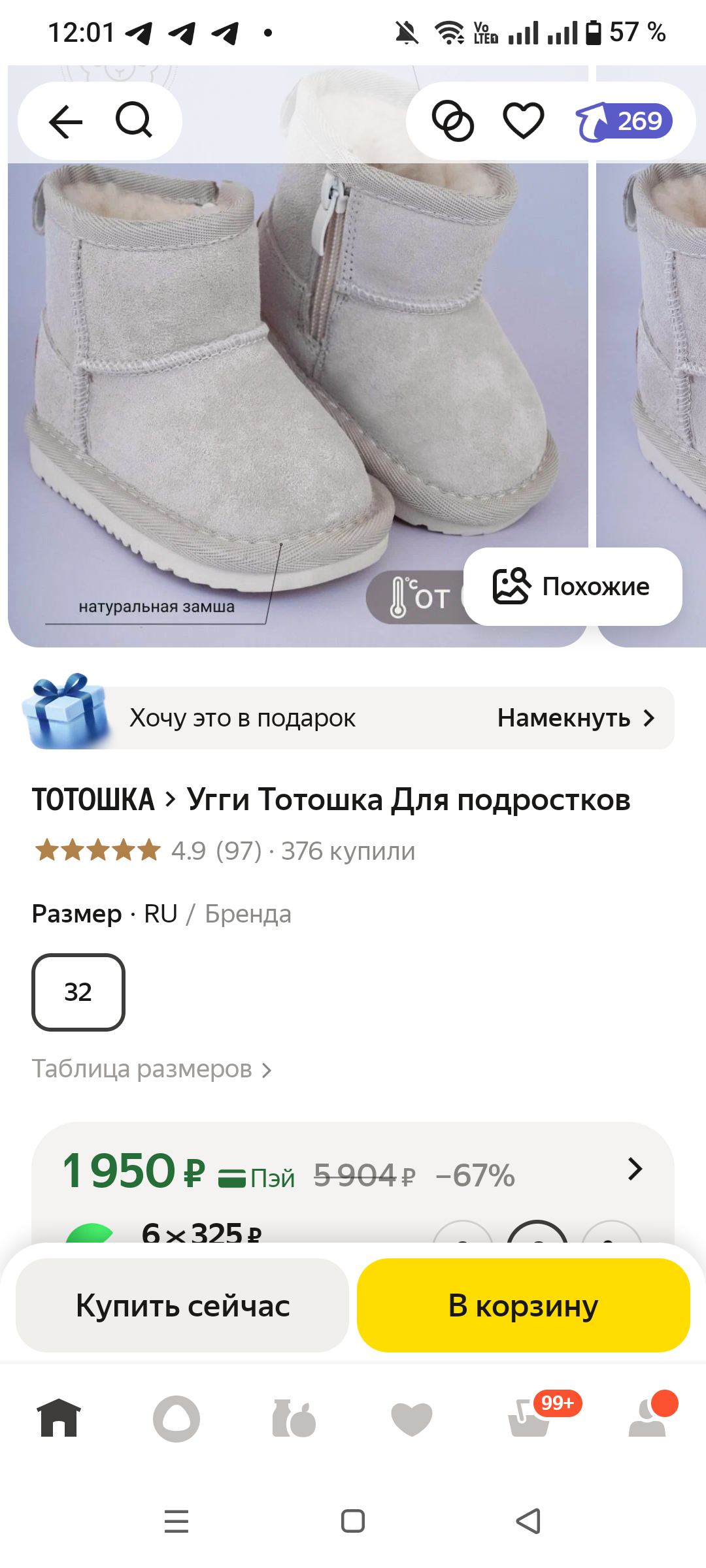Add this product to comparison
Screen dimensions: 706x1568
[452, 121]
